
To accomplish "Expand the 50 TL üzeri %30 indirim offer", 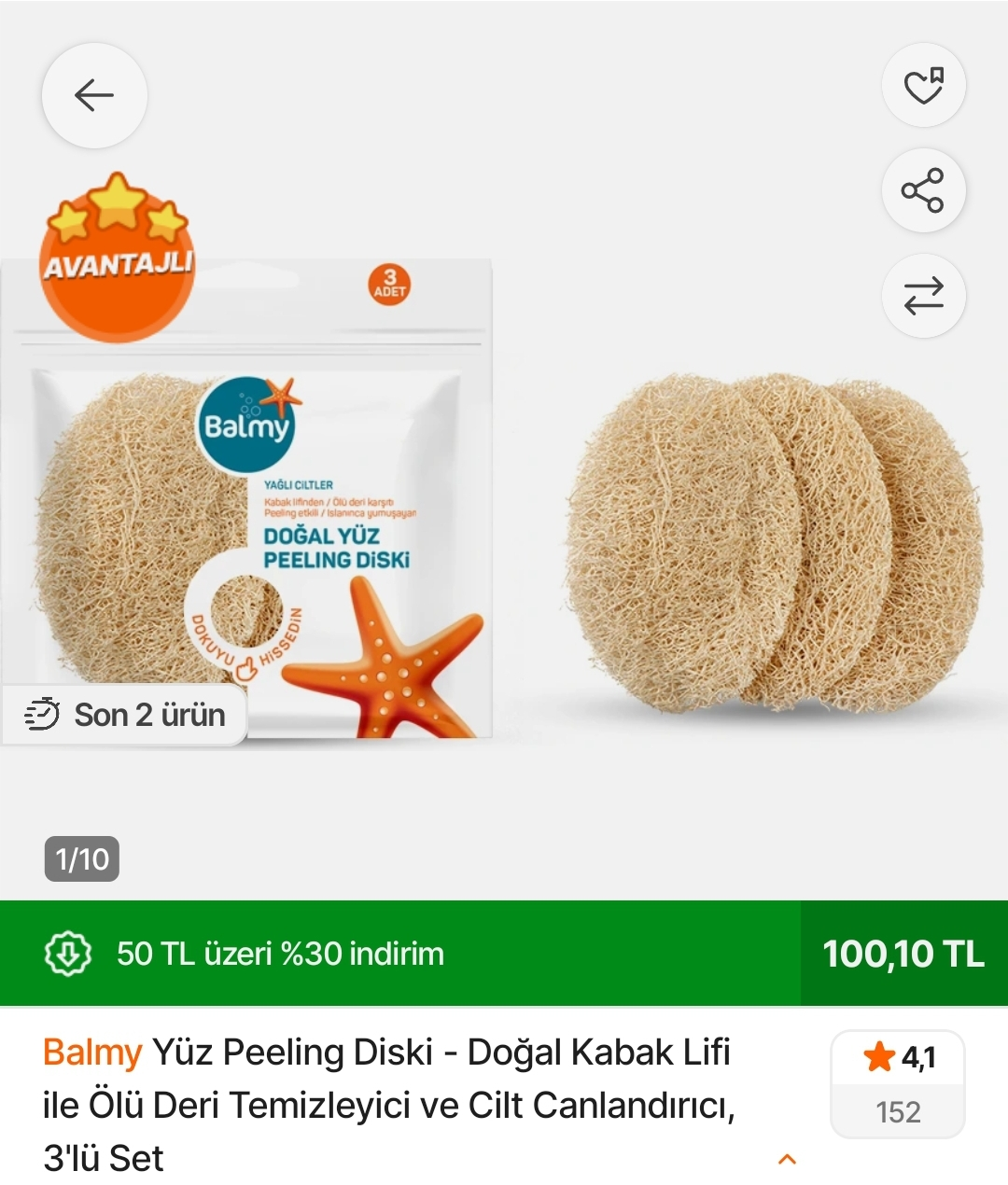I will point(278,955).
